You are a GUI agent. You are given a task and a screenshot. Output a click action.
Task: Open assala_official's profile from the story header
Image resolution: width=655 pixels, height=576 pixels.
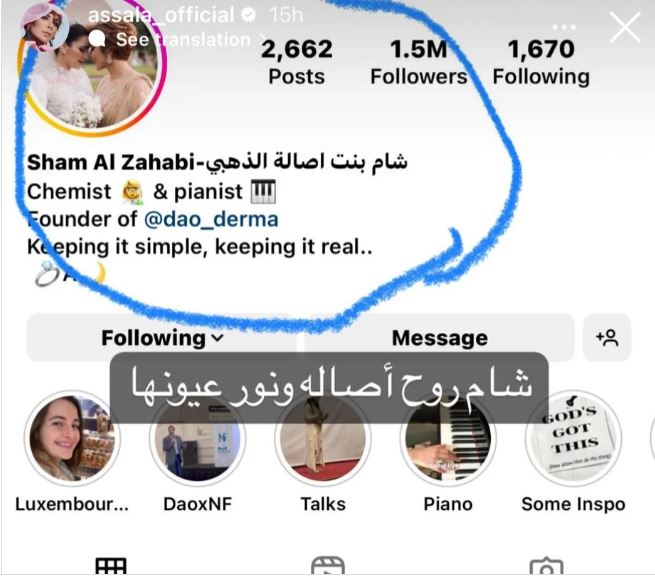point(161,15)
